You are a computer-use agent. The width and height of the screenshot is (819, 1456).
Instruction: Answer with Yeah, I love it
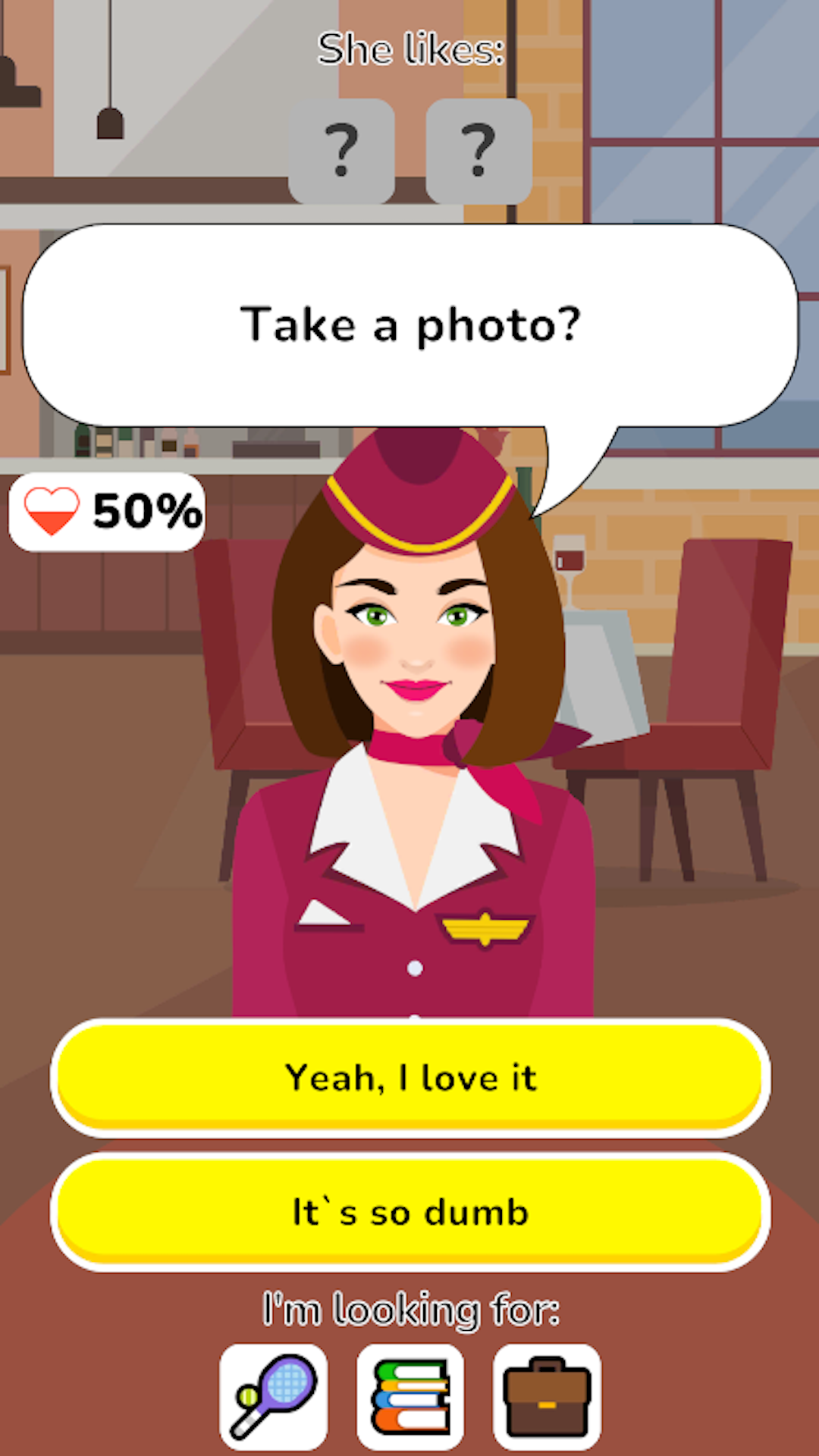[409, 1077]
